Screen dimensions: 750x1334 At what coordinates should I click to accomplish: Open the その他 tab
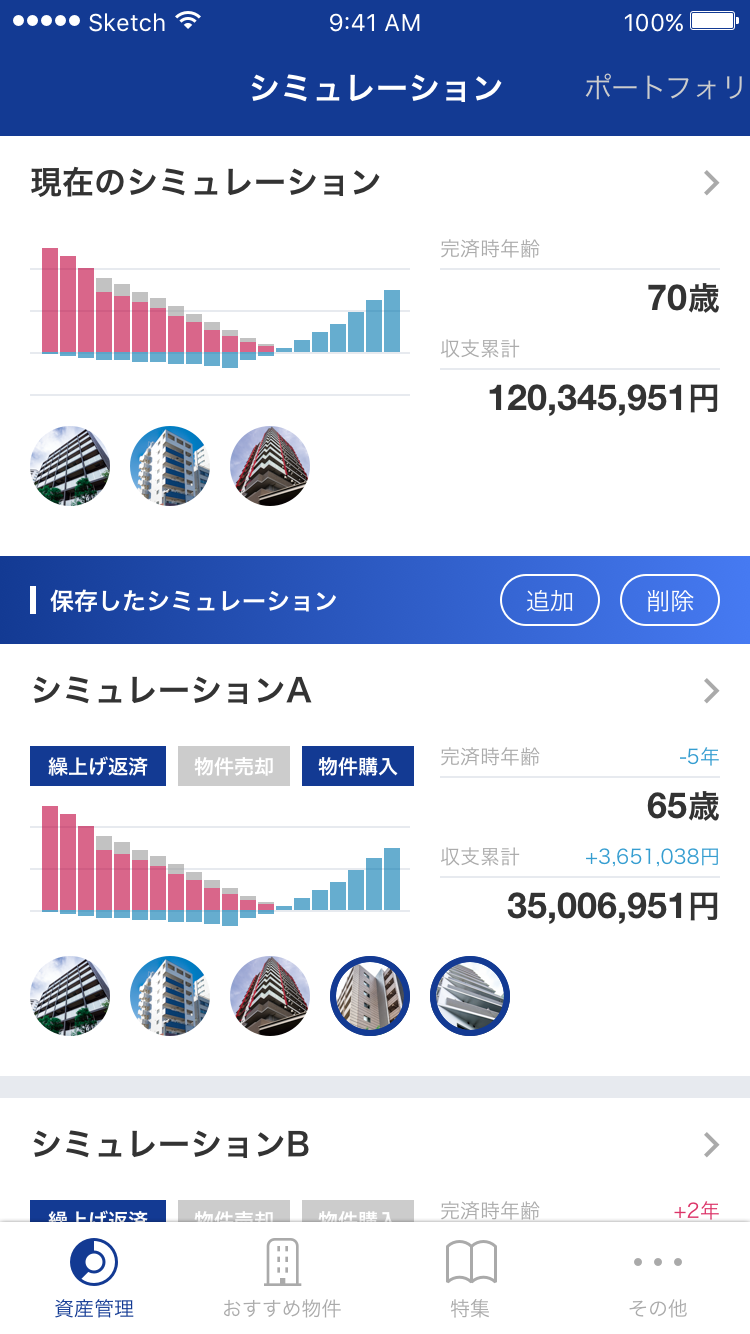[x=658, y=1278]
